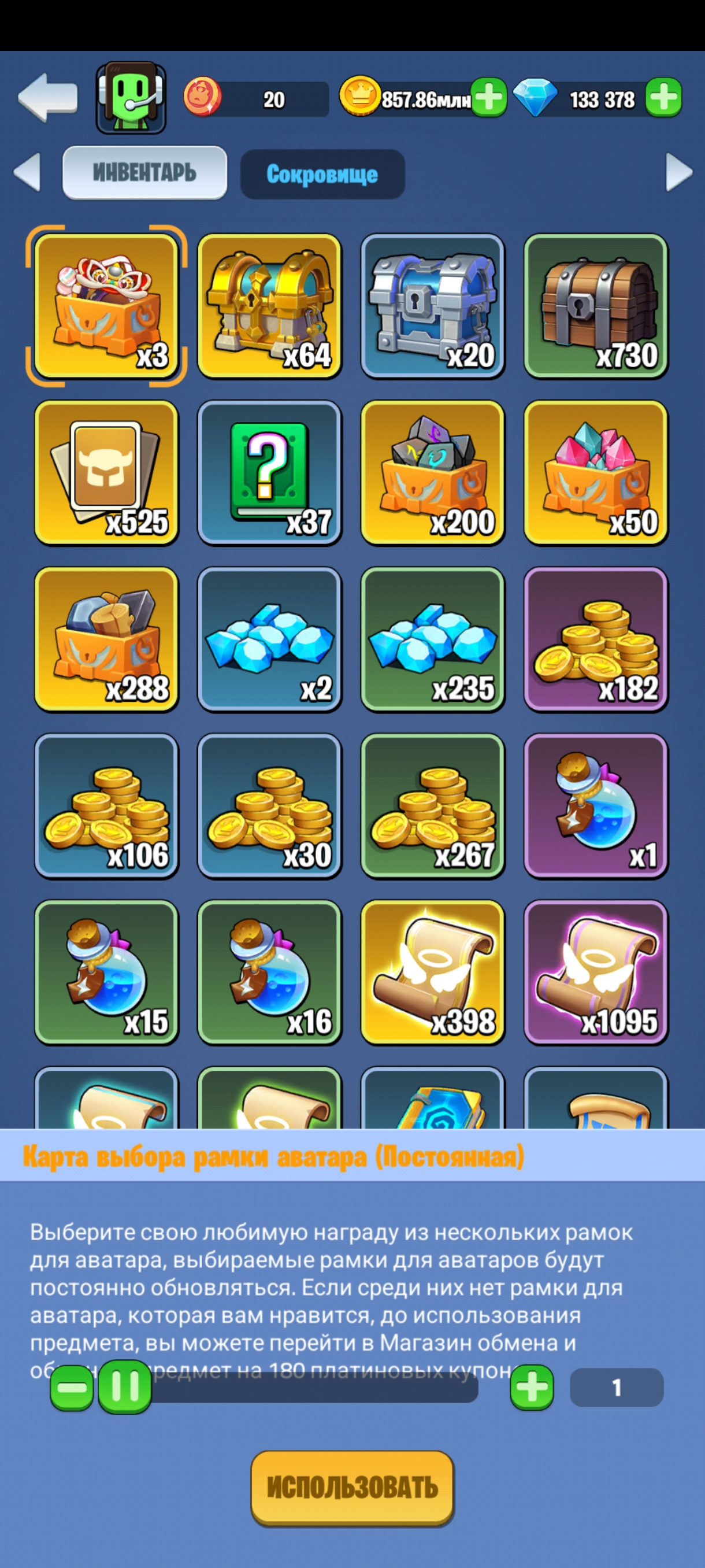Select the wooden chest x730
The width and height of the screenshot is (705, 1568).
coord(596,306)
